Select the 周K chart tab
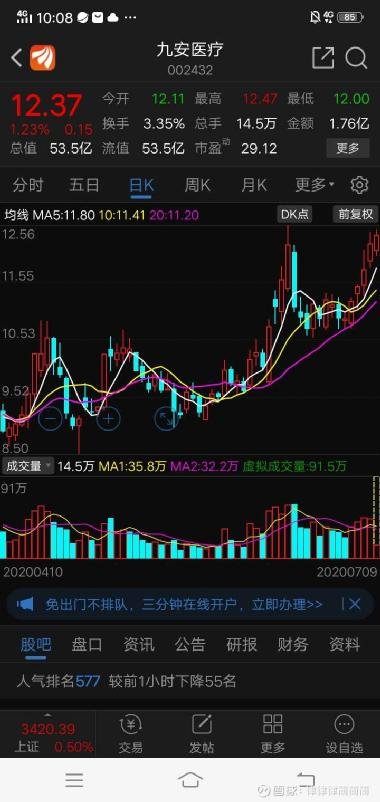The image size is (380, 802). (197, 185)
